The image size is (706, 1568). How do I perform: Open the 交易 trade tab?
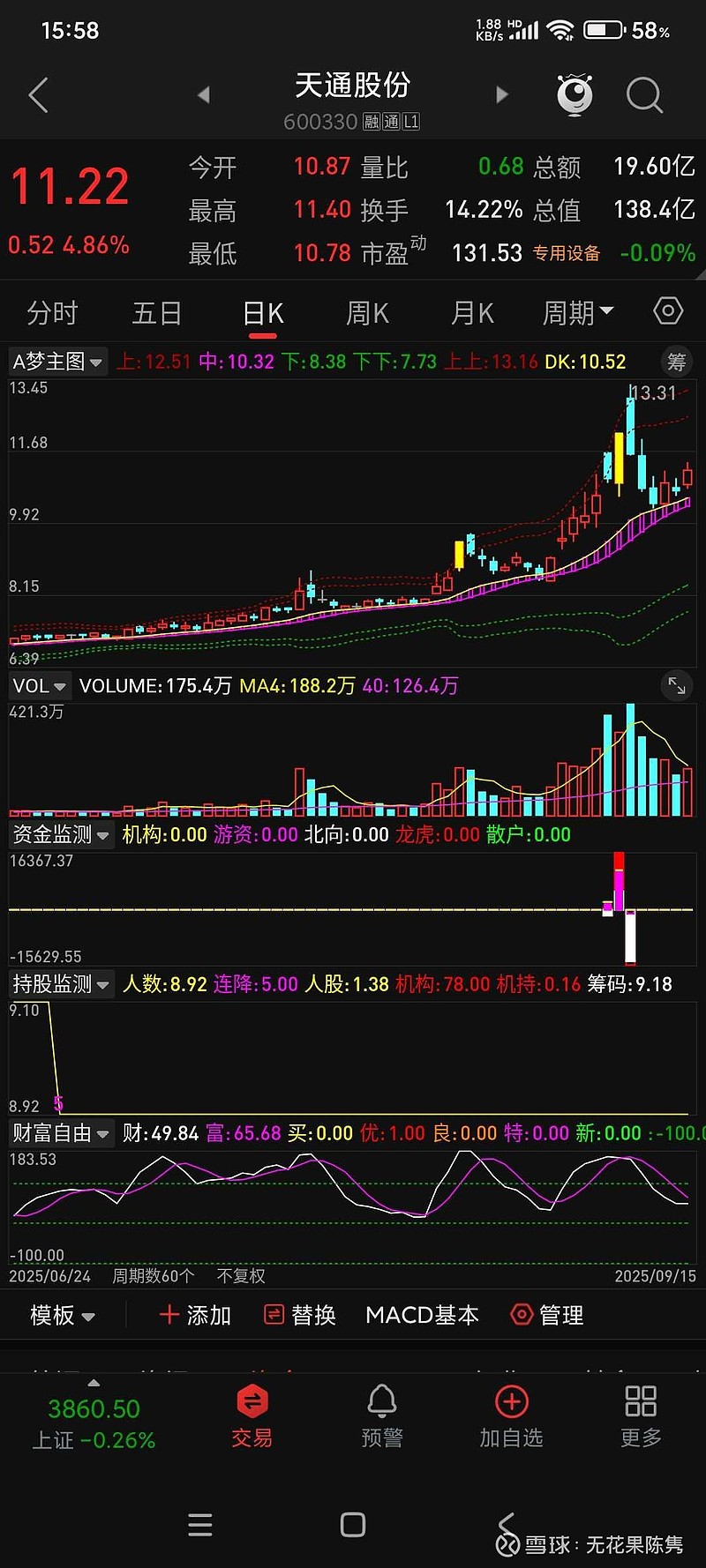point(252,1416)
